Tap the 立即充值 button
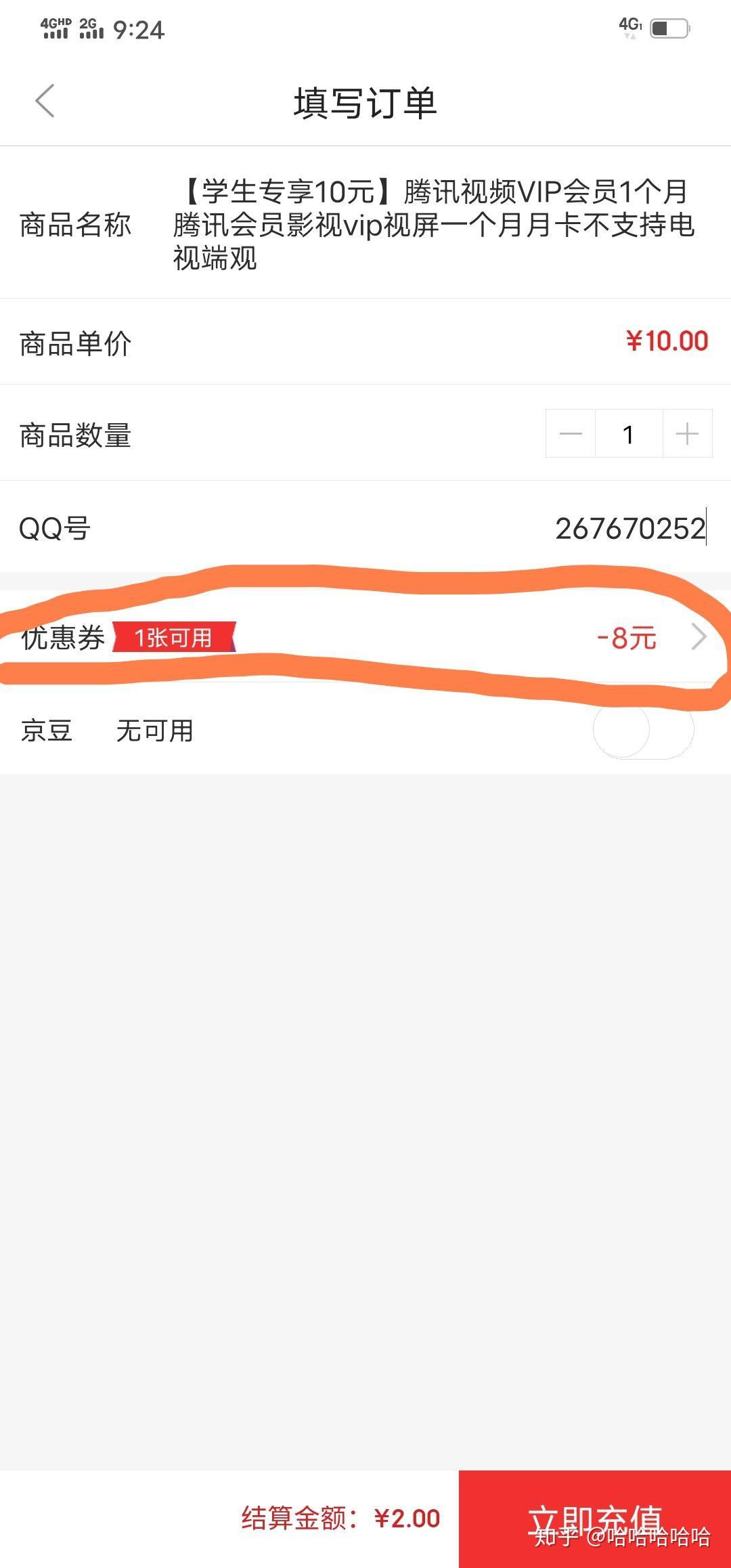This screenshot has width=731, height=1568. click(595, 1519)
